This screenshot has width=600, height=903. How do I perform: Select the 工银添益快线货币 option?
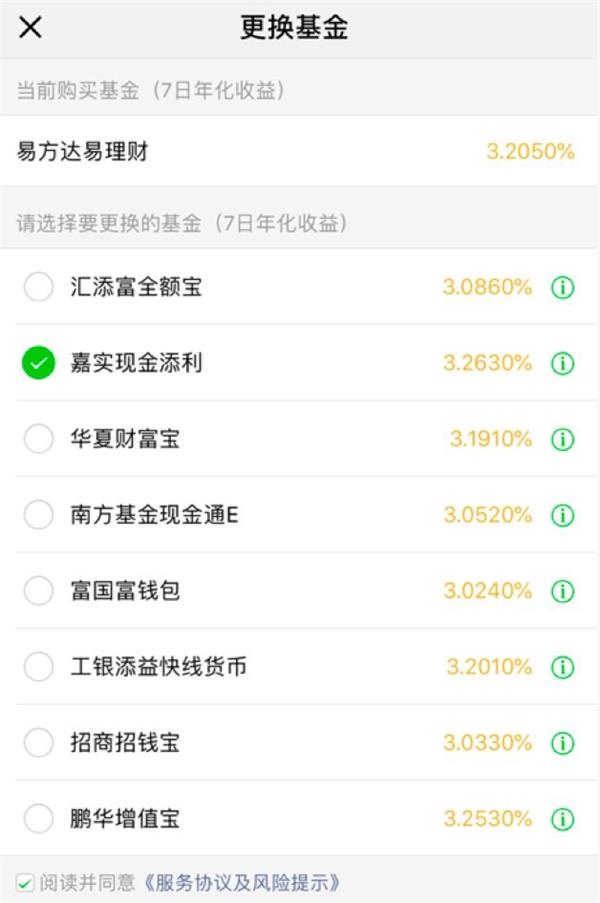[38, 667]
